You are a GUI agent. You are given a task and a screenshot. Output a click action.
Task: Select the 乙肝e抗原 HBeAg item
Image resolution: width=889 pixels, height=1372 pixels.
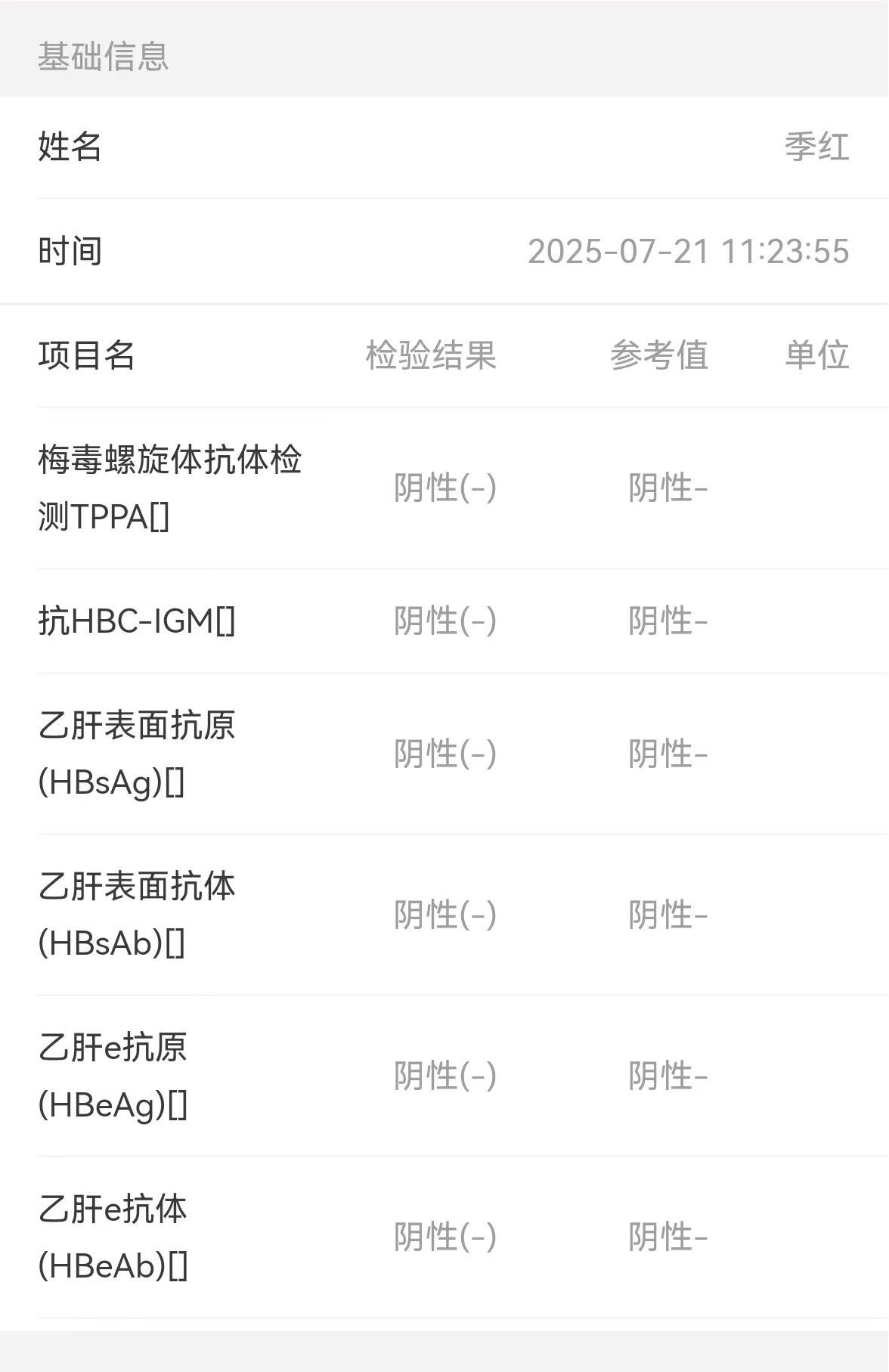[113, 1076]
